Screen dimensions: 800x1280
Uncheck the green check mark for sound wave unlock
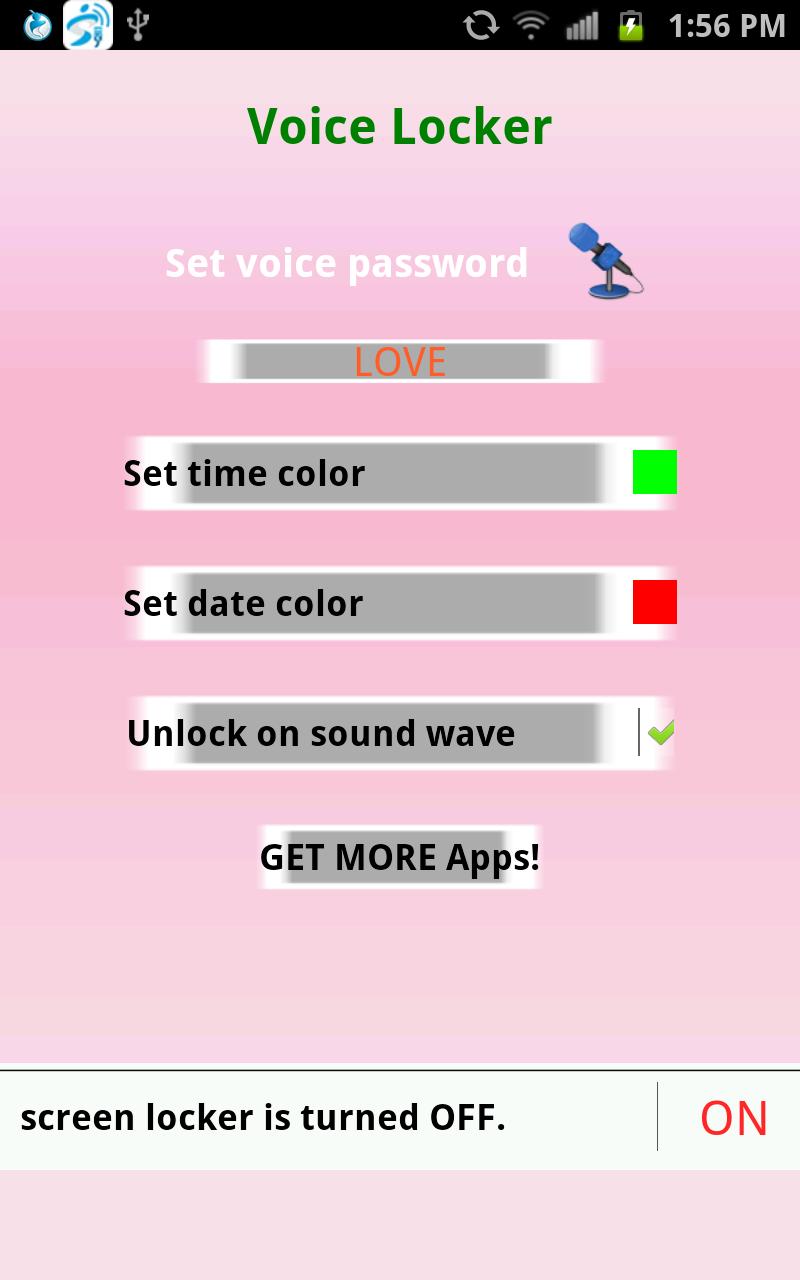662,732
